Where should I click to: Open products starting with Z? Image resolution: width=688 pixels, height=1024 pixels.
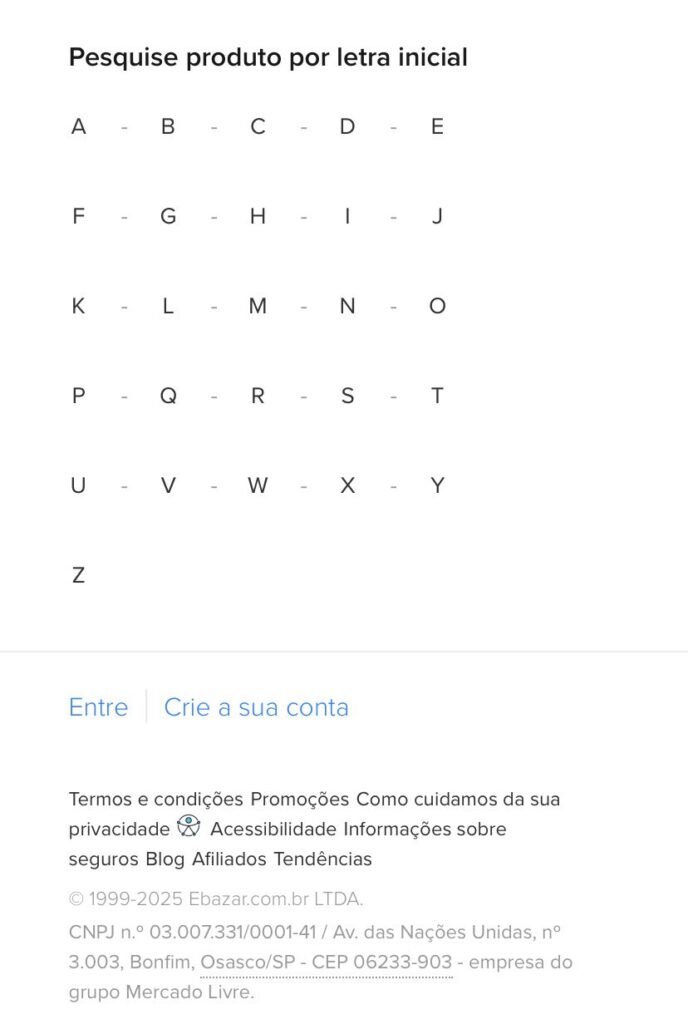78,576
